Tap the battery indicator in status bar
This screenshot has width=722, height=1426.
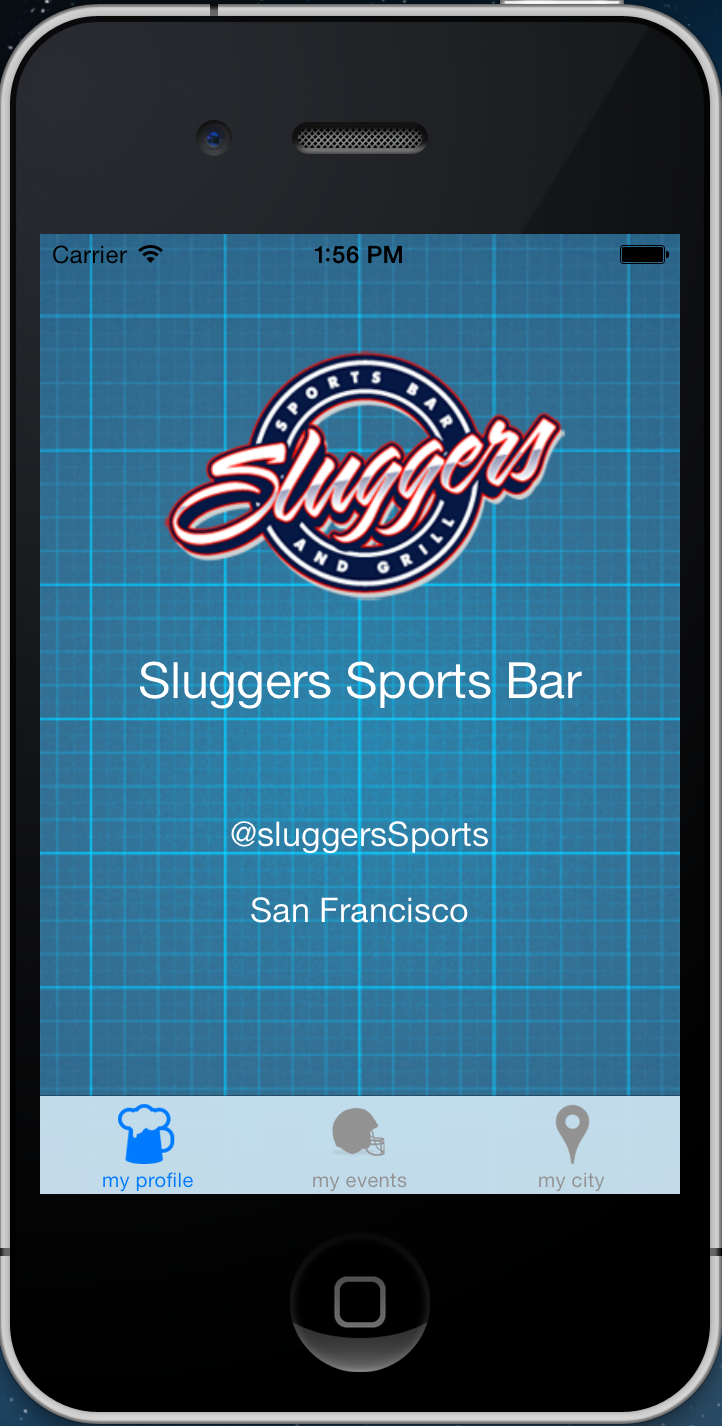click(x=643, y=254)
